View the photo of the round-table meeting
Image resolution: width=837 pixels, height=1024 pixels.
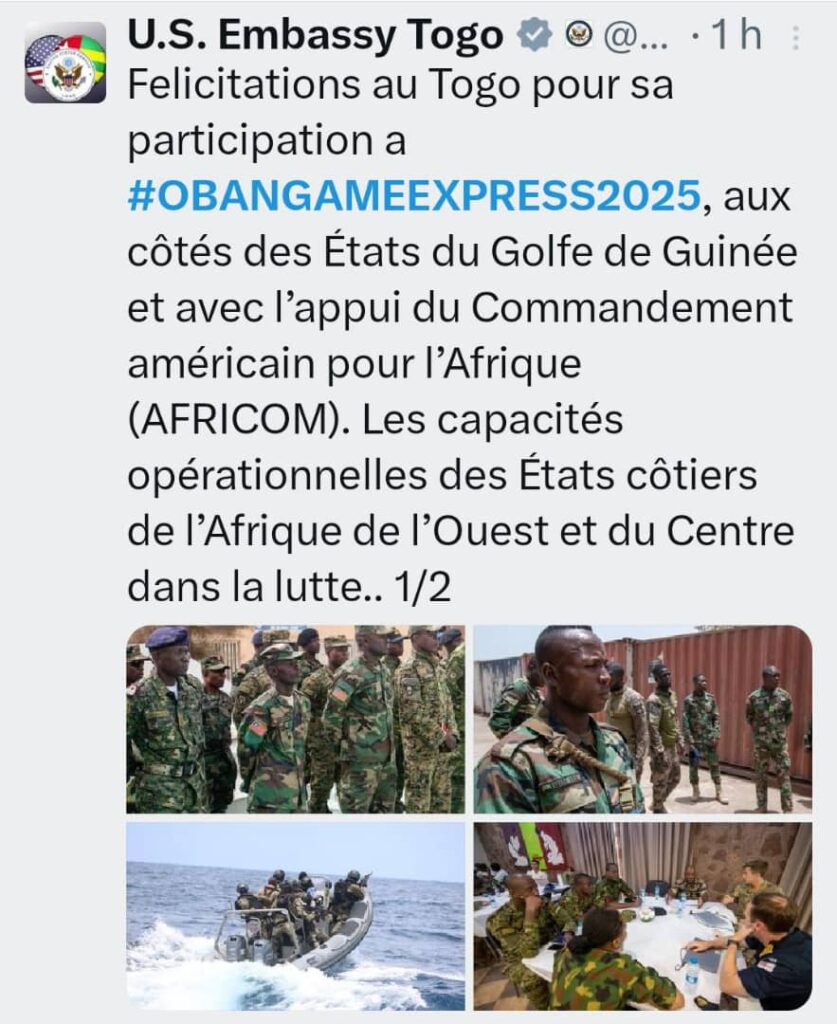(x=642, y=915)
